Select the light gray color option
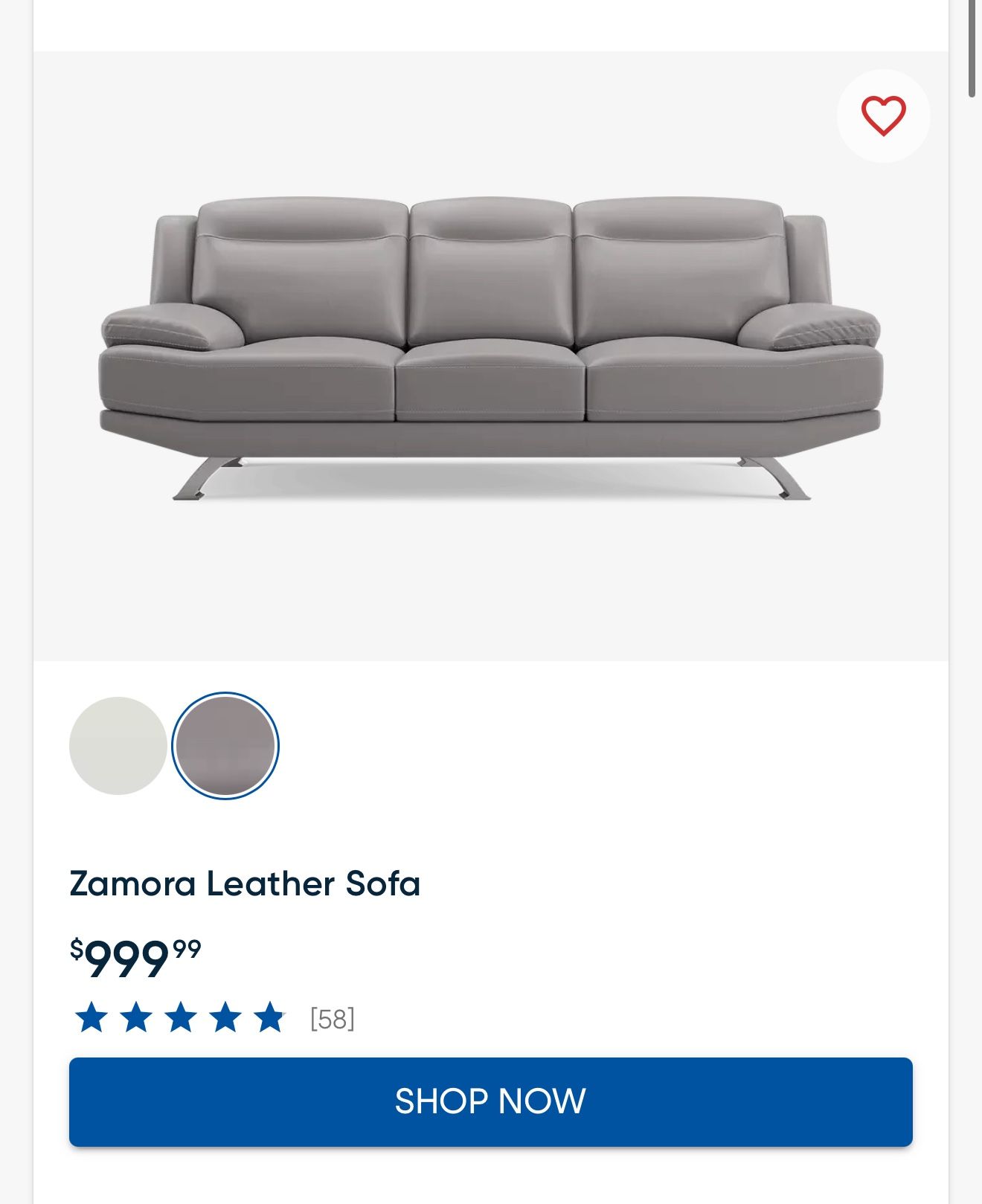 [x=119, y=746]
